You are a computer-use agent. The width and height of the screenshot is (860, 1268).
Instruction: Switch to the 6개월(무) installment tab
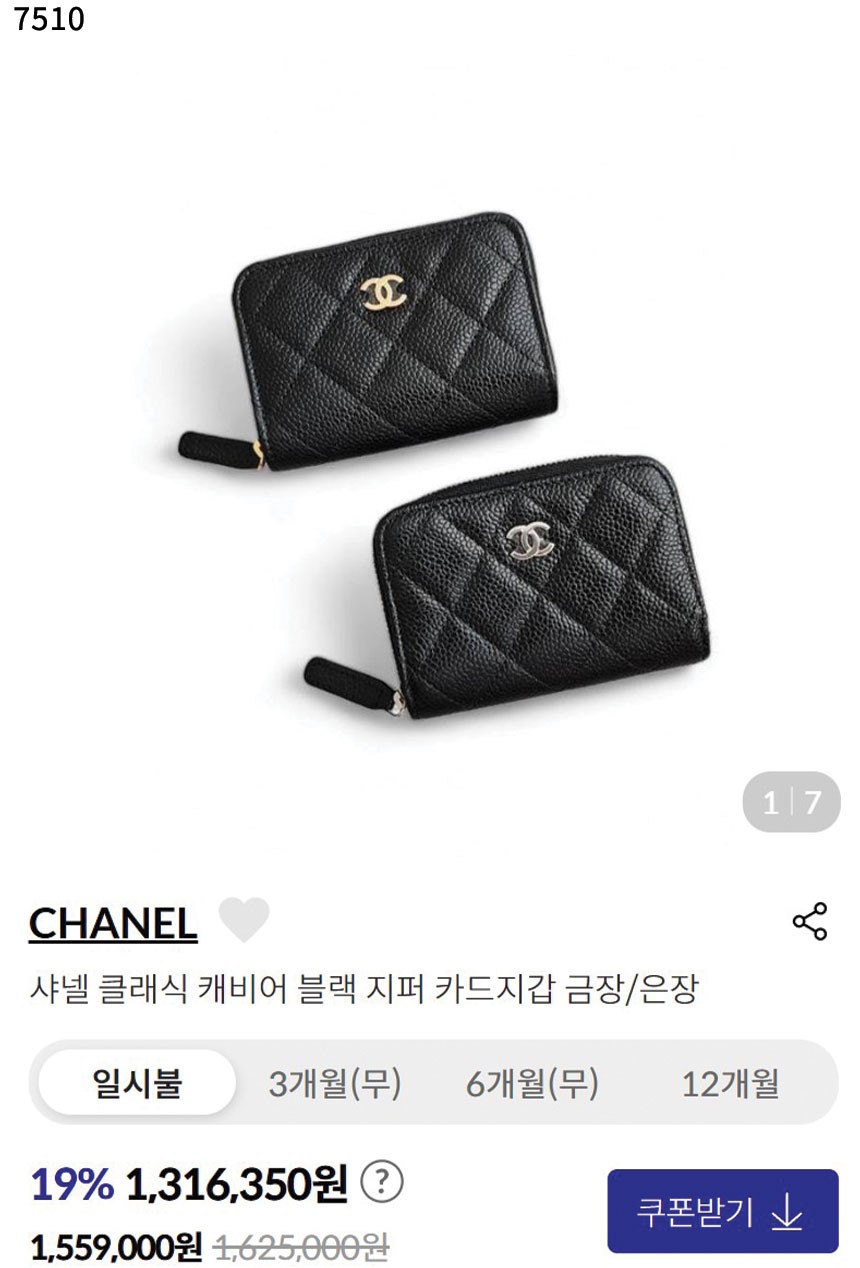532,1083
